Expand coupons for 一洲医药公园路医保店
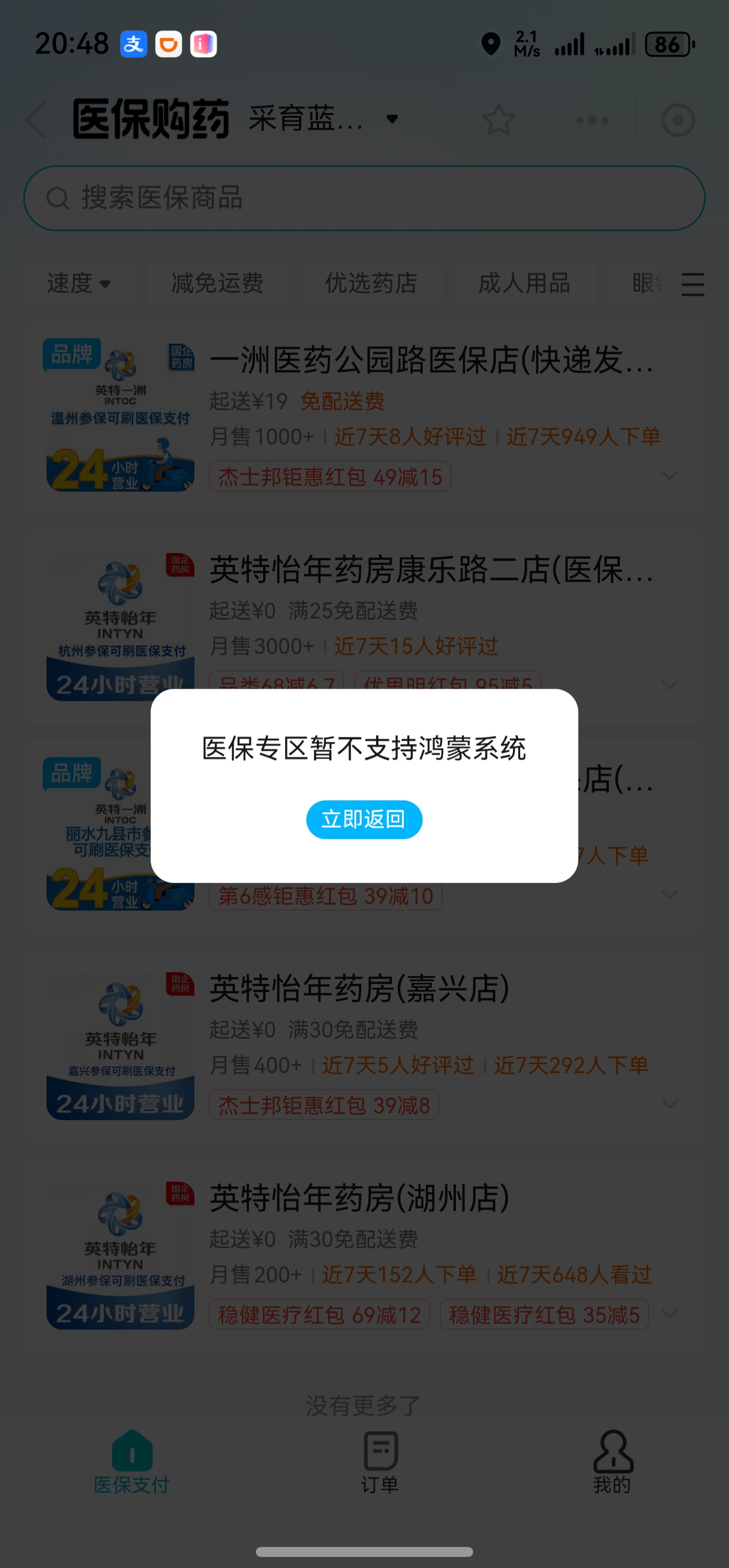 tap(669, 476)
